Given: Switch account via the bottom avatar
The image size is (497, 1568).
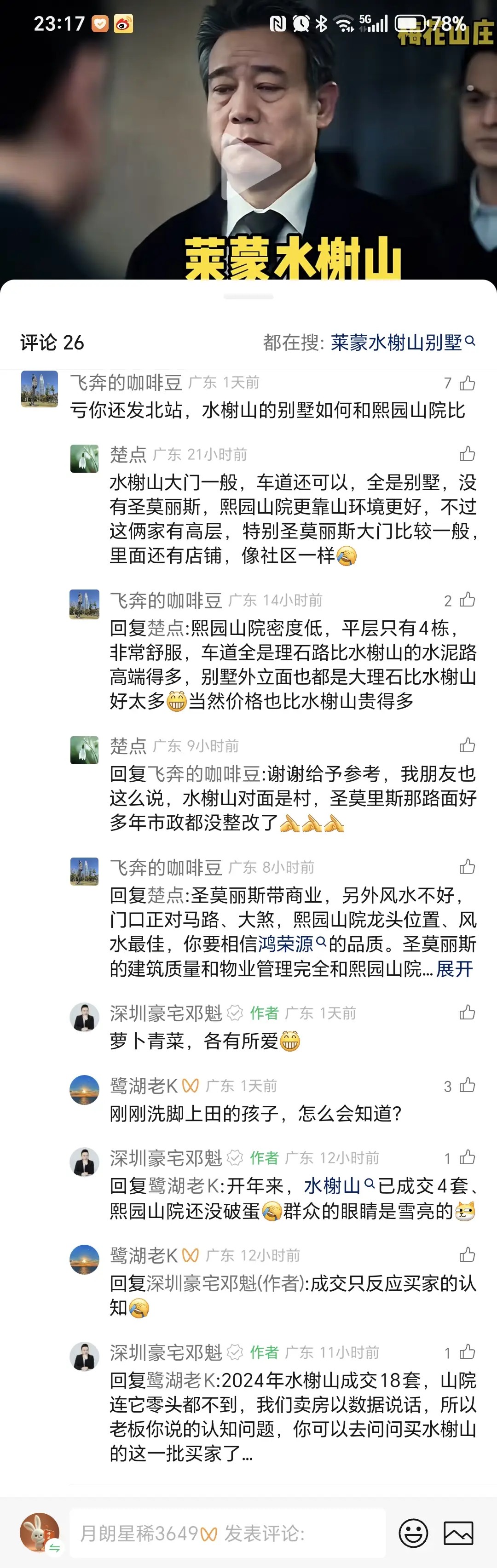Looking at the screenshot, I should [40, 1533].
